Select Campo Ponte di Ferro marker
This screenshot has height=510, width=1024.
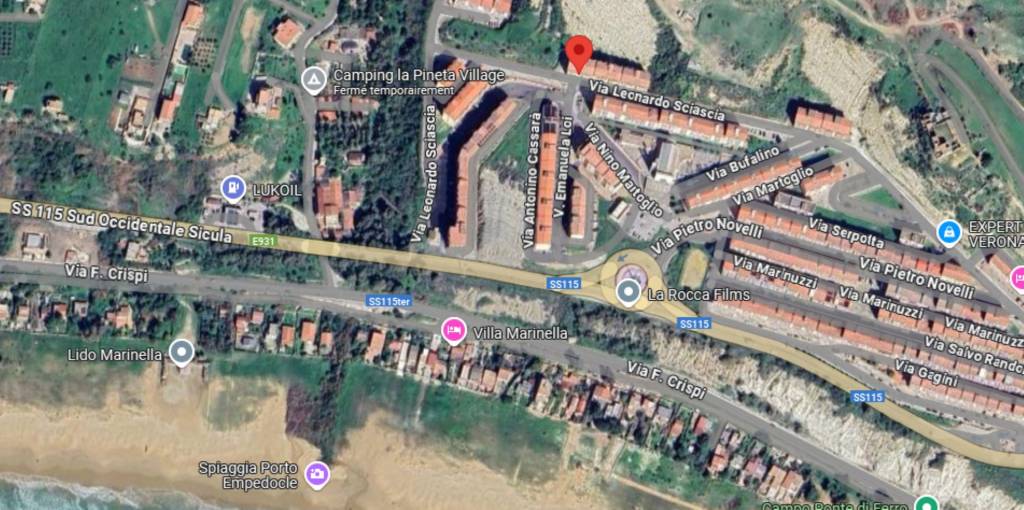click(x=926, y=503)
